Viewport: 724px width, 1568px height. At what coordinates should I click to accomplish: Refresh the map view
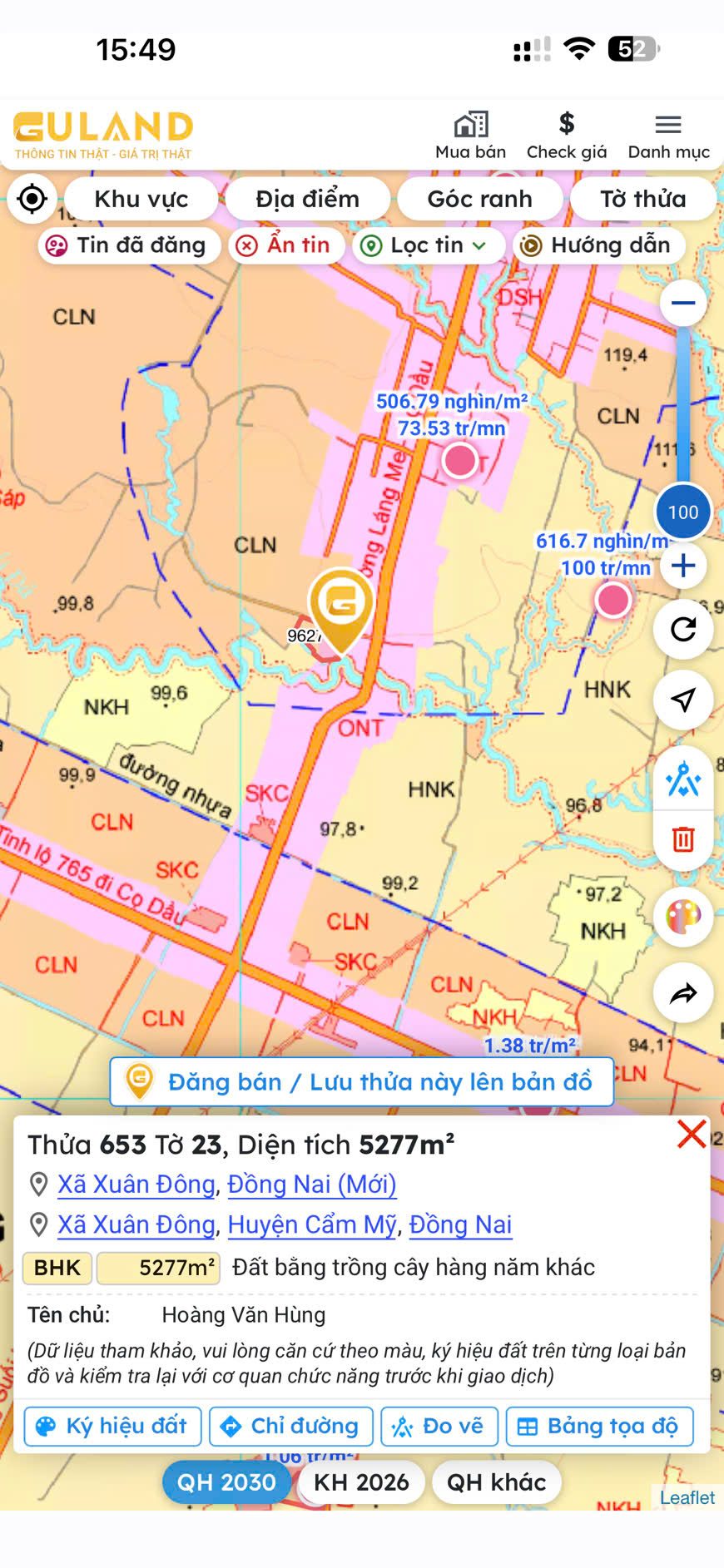(683, 629)
